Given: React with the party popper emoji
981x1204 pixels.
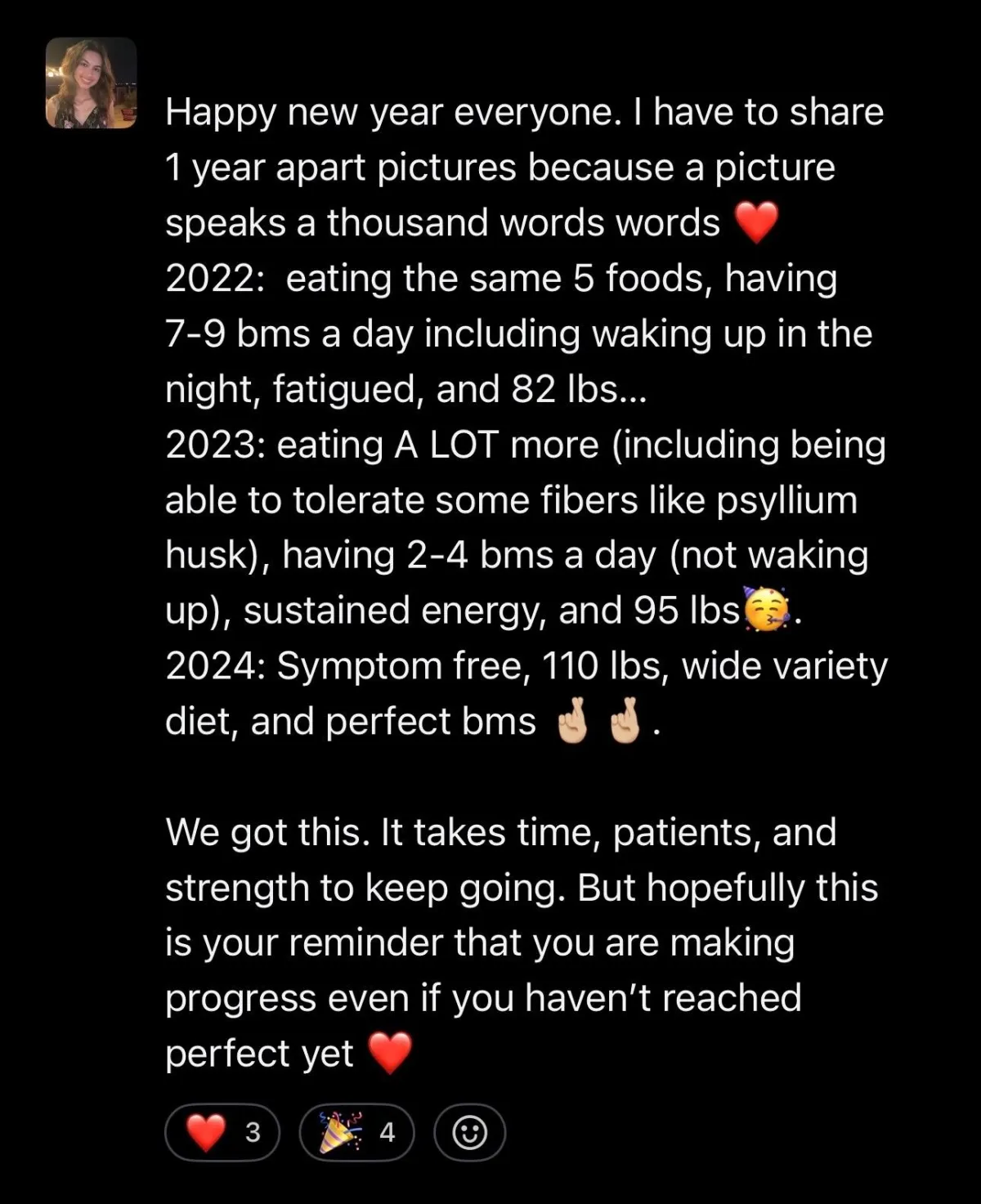Looking at the screenshot, I should pyautogui.click(x=357, y=1132).
